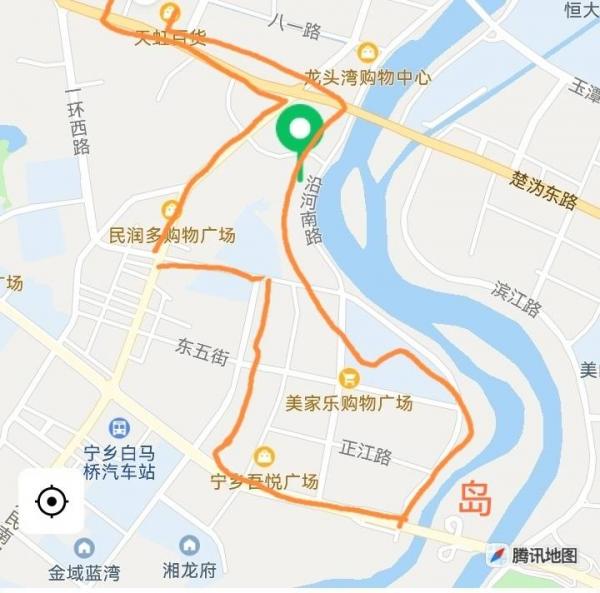Select the 美家乐购物广场 shopping marker
Screen dimensions: 600x593
pos(349,378)
